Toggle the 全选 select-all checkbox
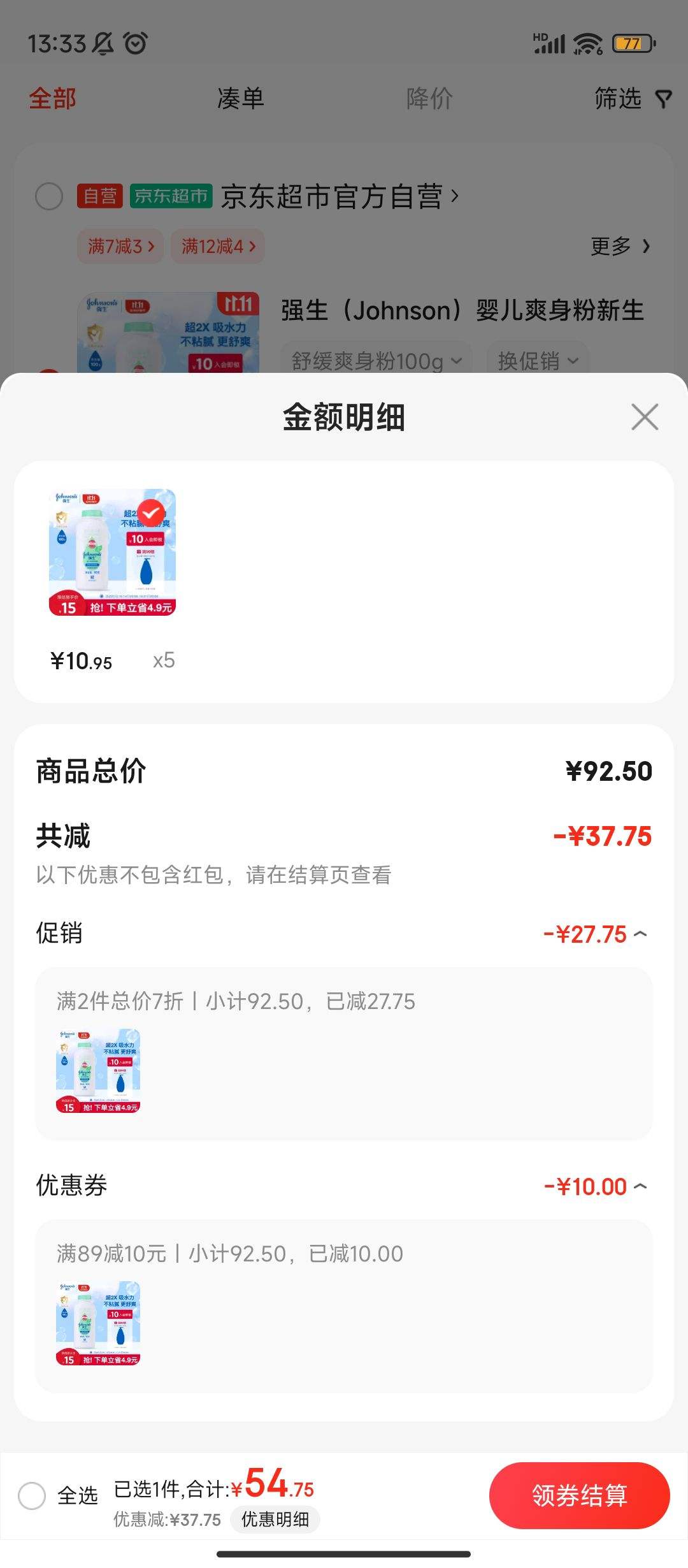 coord(32,1495)
